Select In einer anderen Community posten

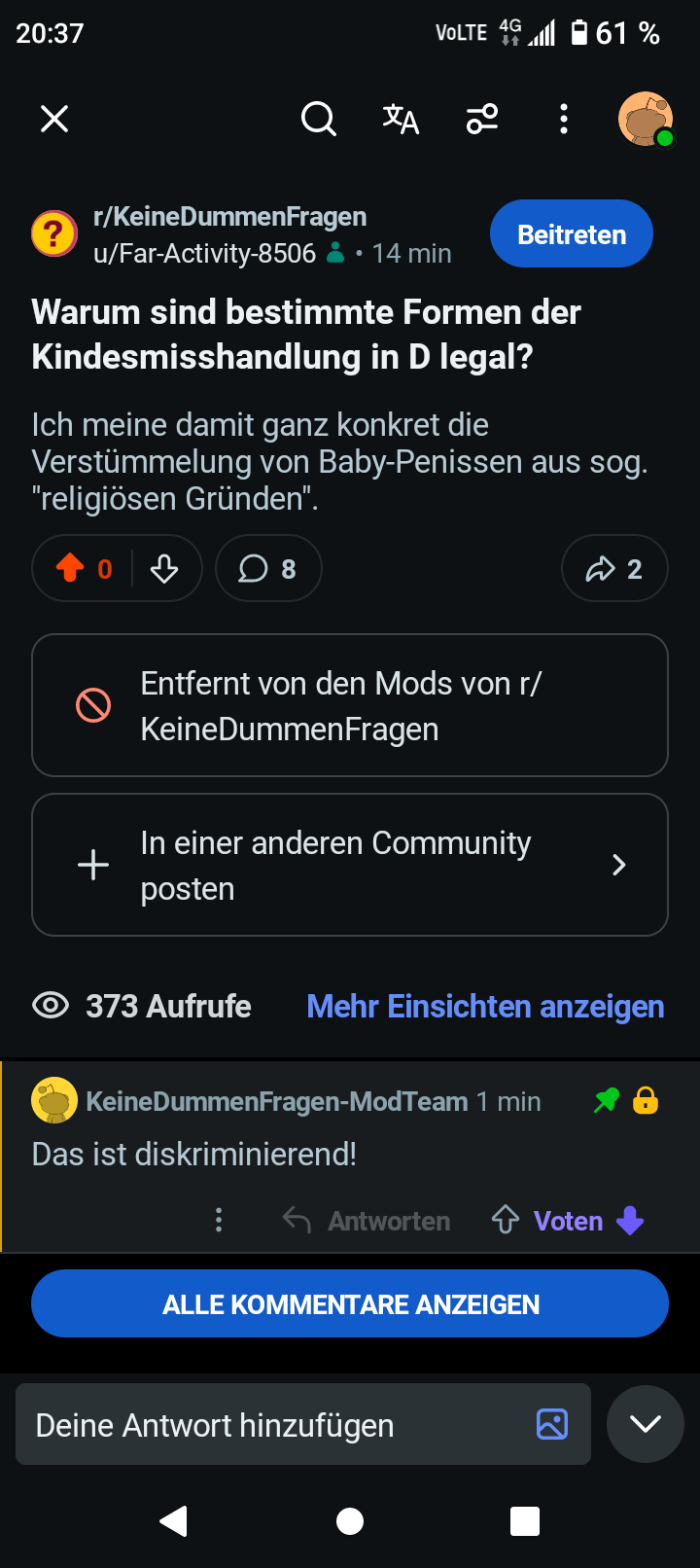tap(350, 865)
